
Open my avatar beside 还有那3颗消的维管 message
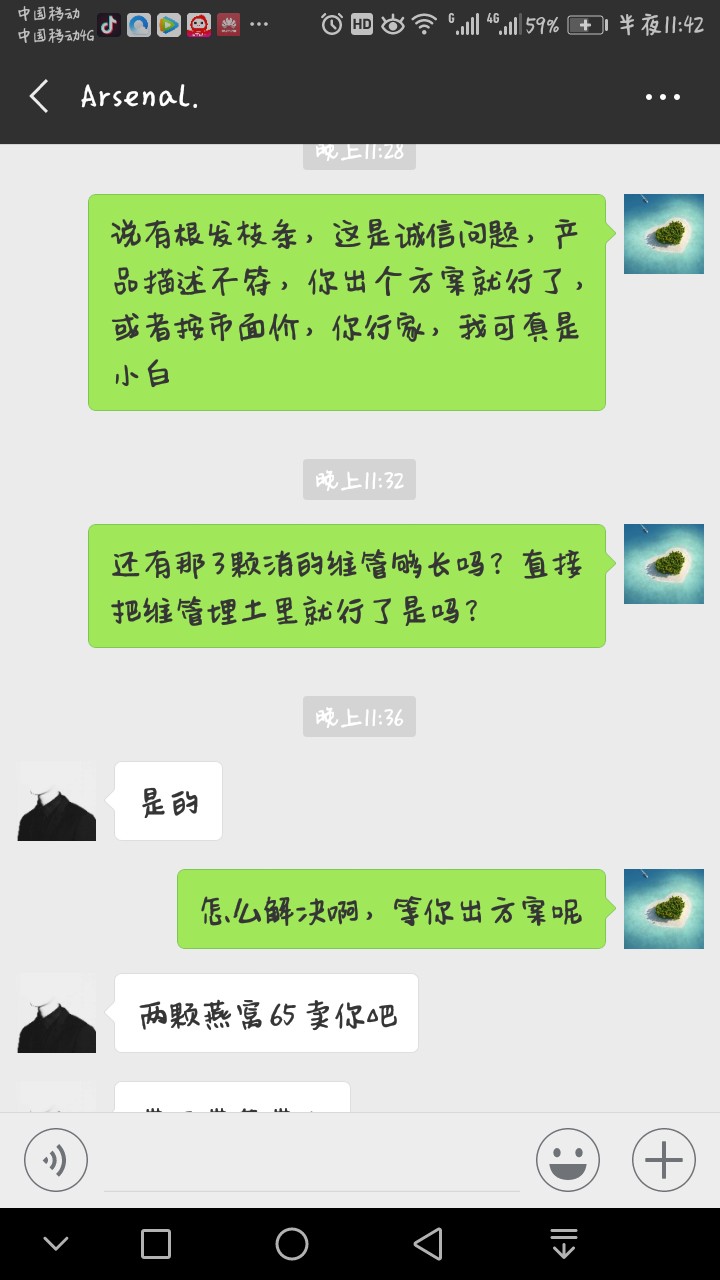(664, 564)
